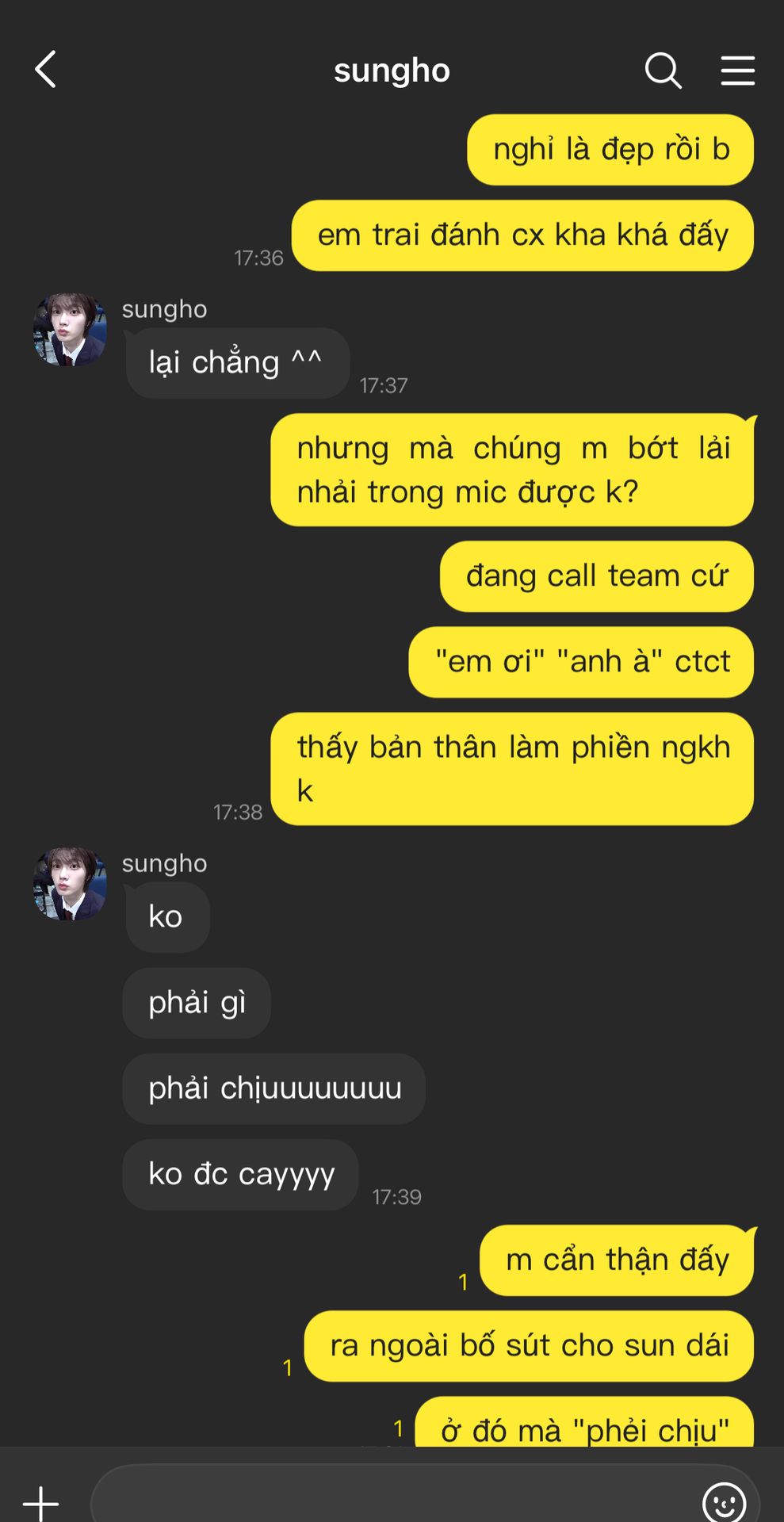Search within this conversation

click(663, 71)
